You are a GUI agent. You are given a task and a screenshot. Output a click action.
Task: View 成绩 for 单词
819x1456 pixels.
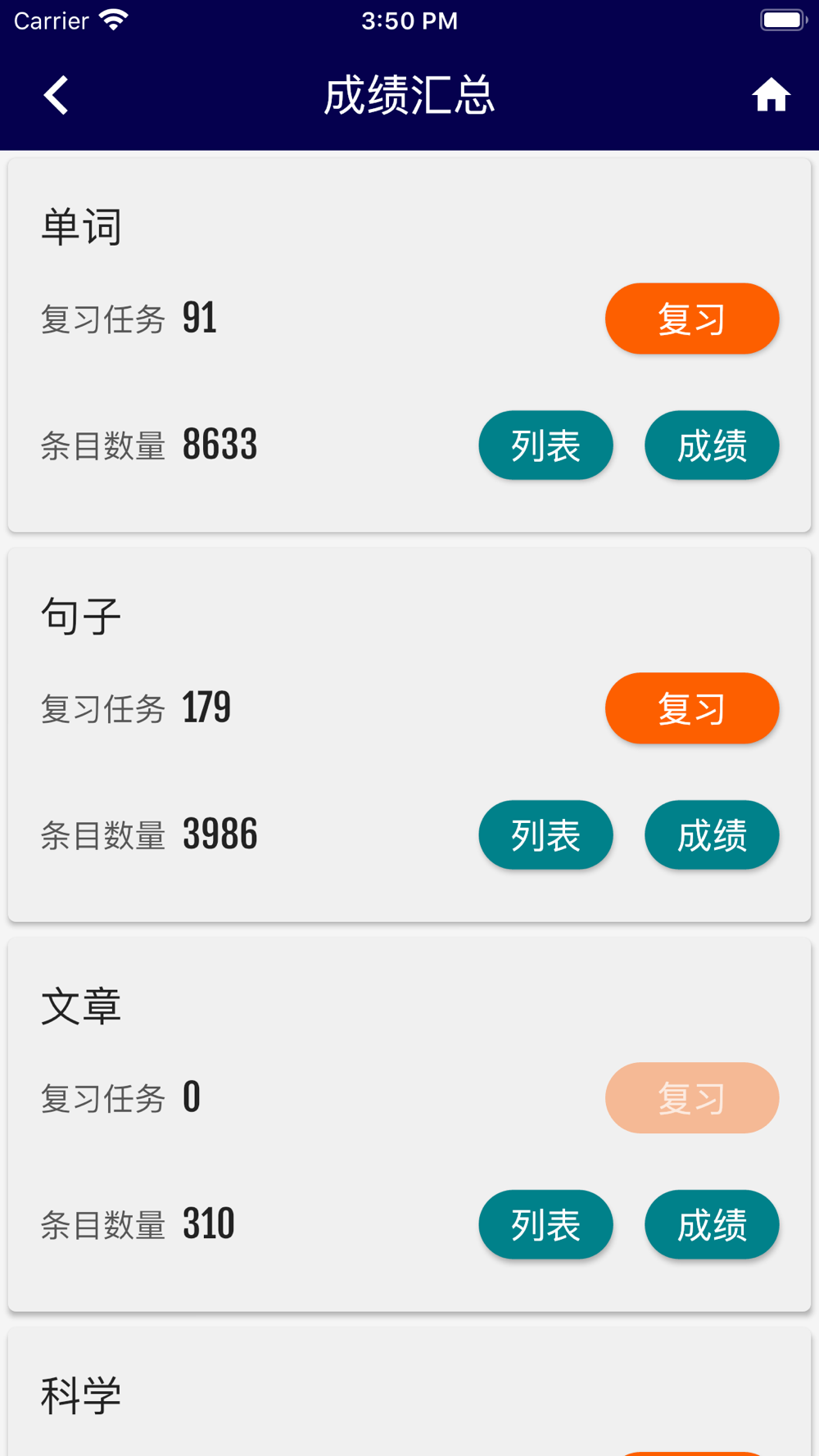point(712,445)
